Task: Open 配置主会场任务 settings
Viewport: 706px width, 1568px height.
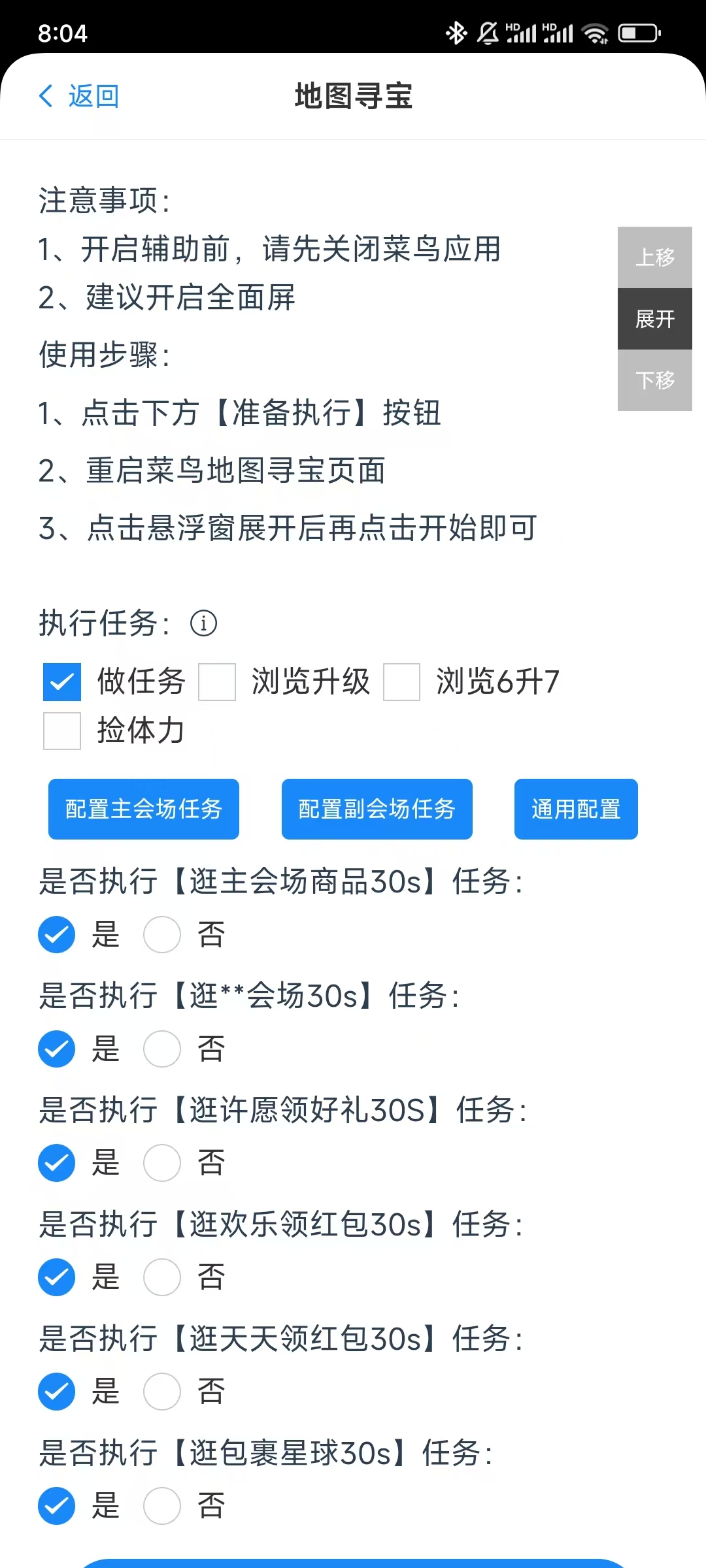Action: tap(144, 809)
